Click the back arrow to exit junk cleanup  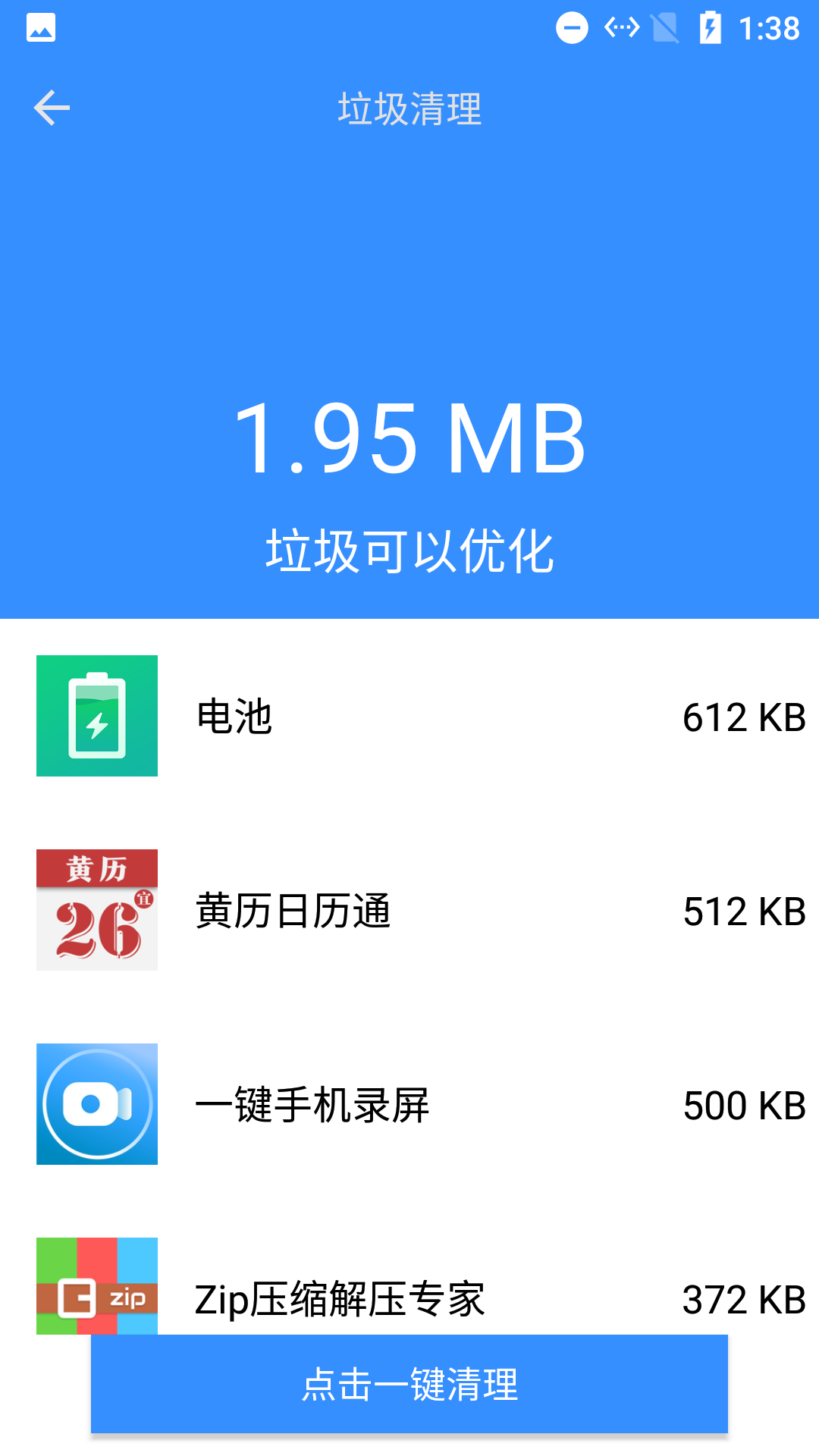pyautogui.click(x=52, y=107)
